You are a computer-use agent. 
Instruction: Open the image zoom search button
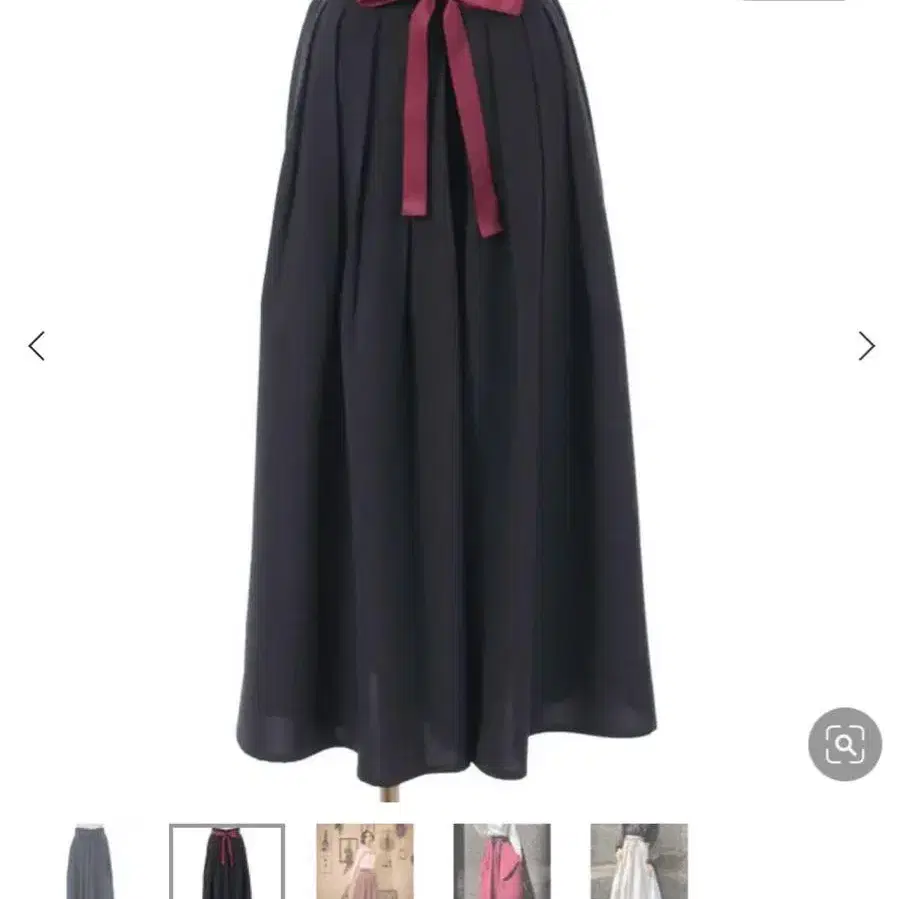point(845,744)
